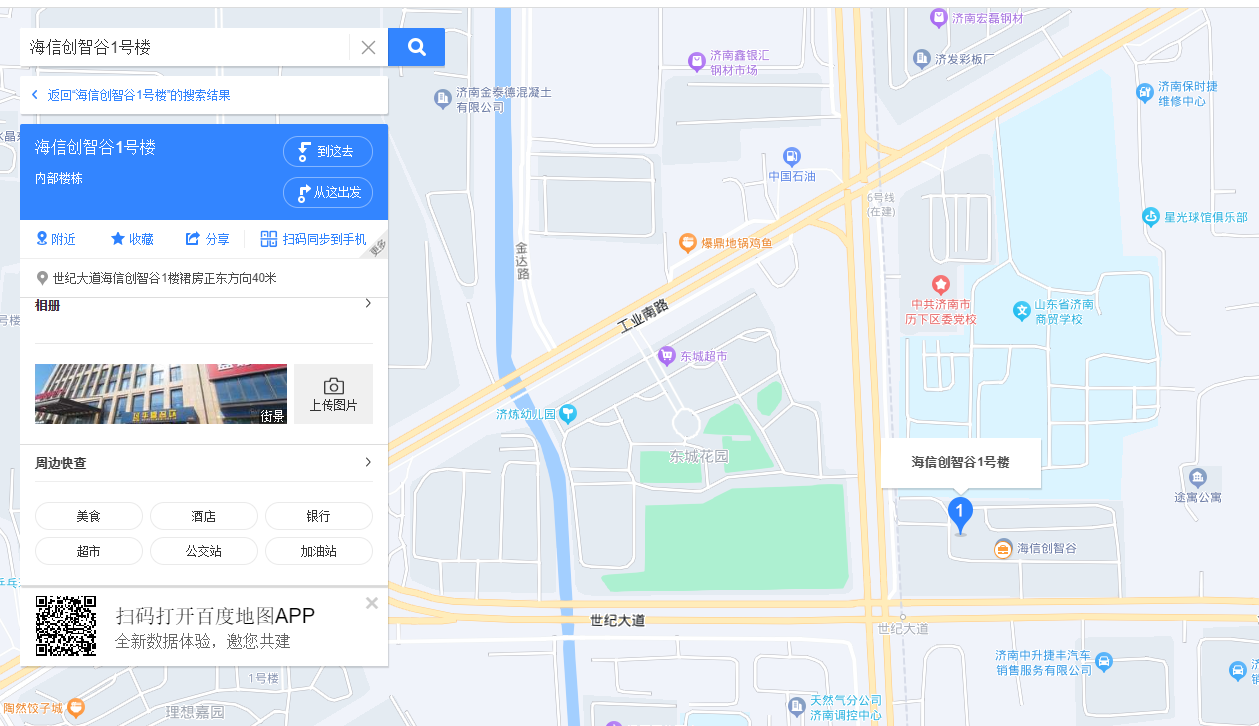Tap the 从这出发 route button
This screenshot has width=1259, height=726.
pyautogui.click(x=328, y=192)
